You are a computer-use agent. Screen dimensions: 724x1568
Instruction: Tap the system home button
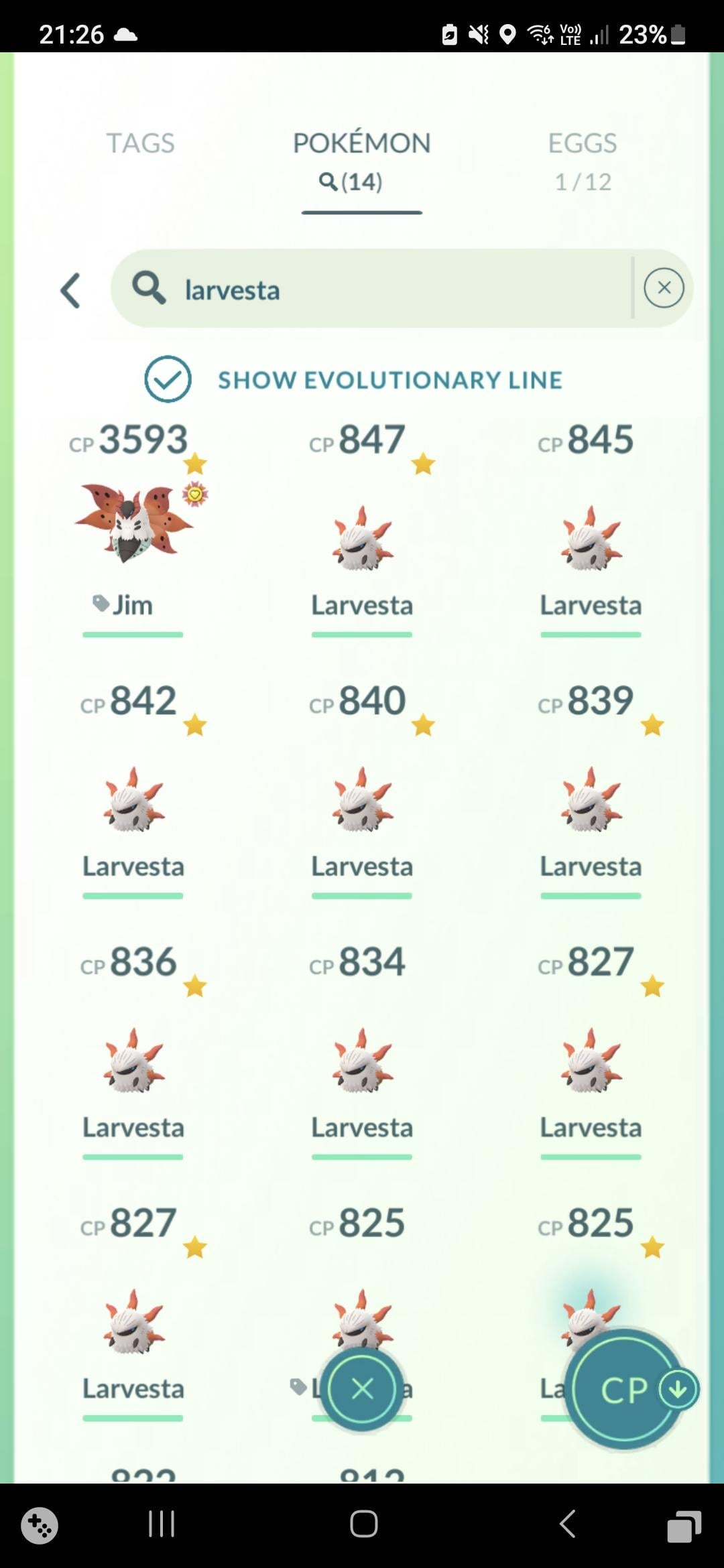pyautogui.click(x=363, y=1524)
